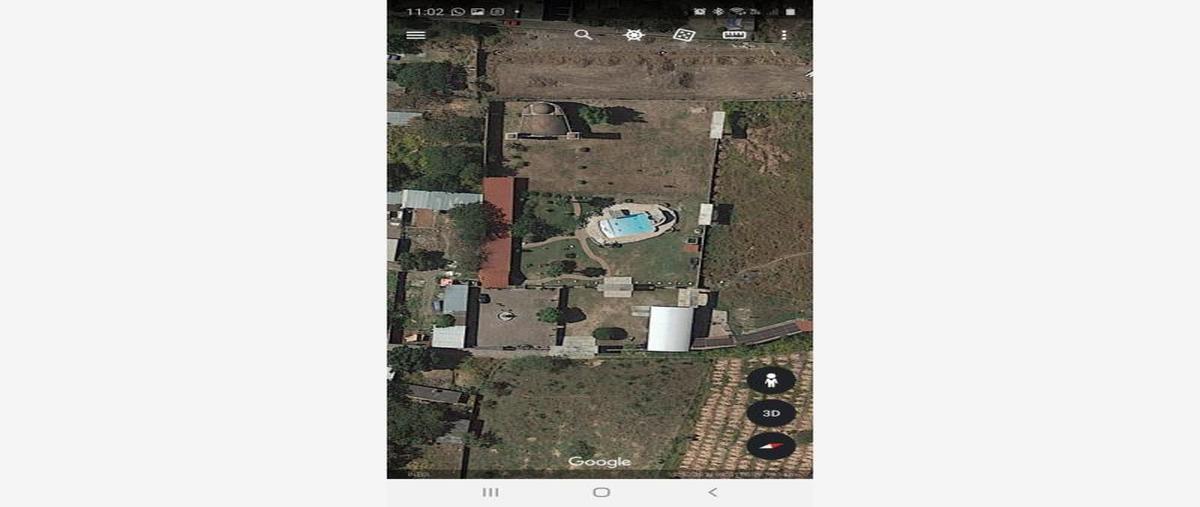Enable Street View with the pegman button

[x=771, y=380]
